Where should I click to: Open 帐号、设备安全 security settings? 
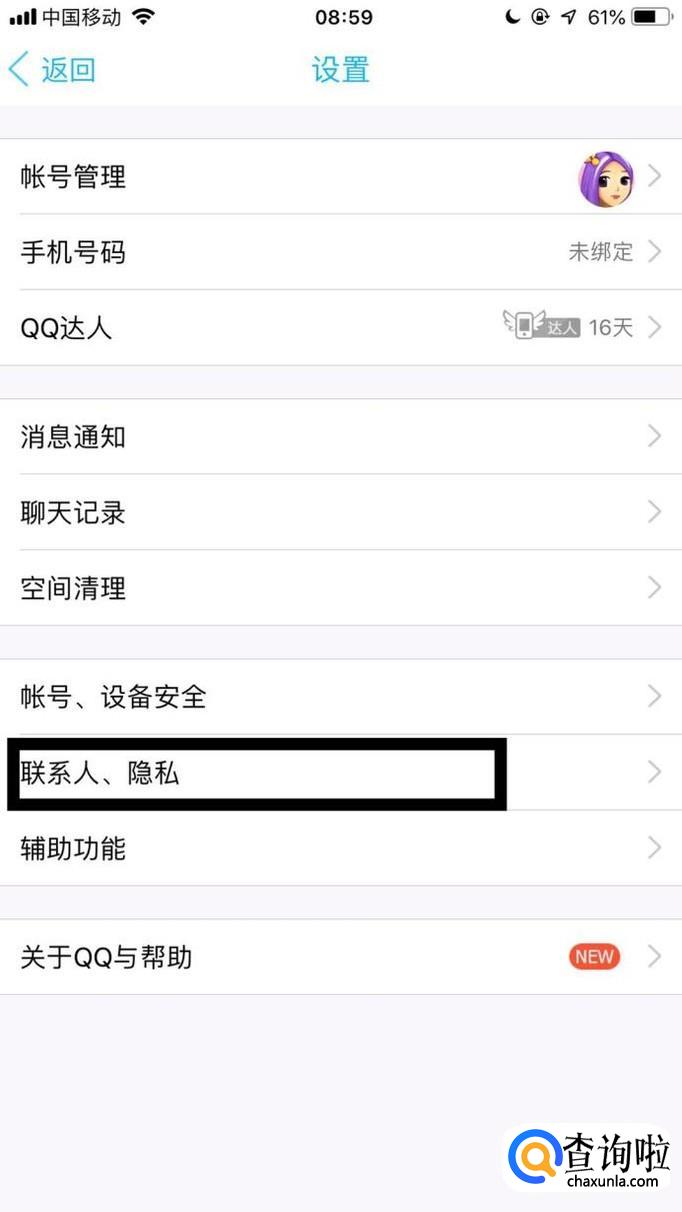[x=340, y=696]
